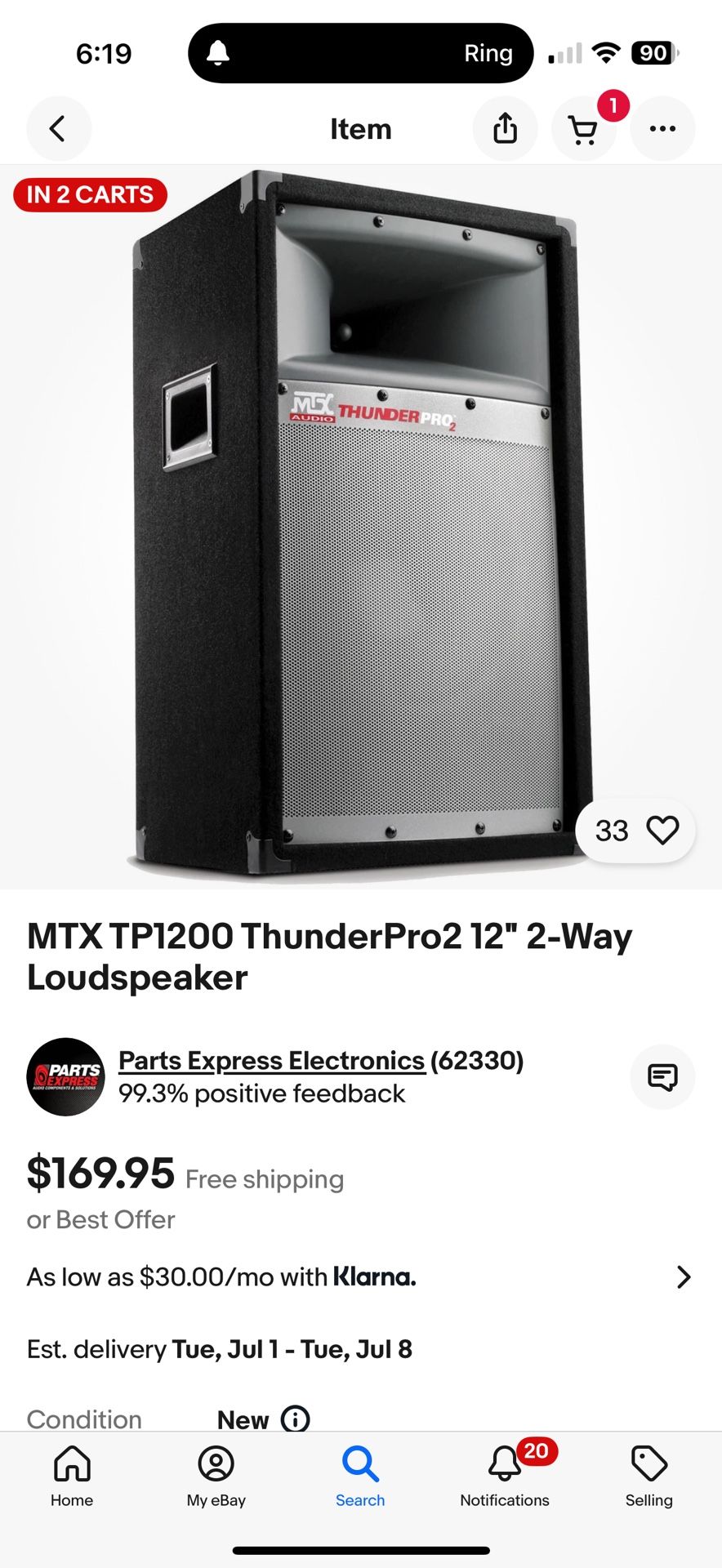This screenshot has width=722, height=1568.
Task: Tap the or Best Offer option
Action: coord(100,1219)
